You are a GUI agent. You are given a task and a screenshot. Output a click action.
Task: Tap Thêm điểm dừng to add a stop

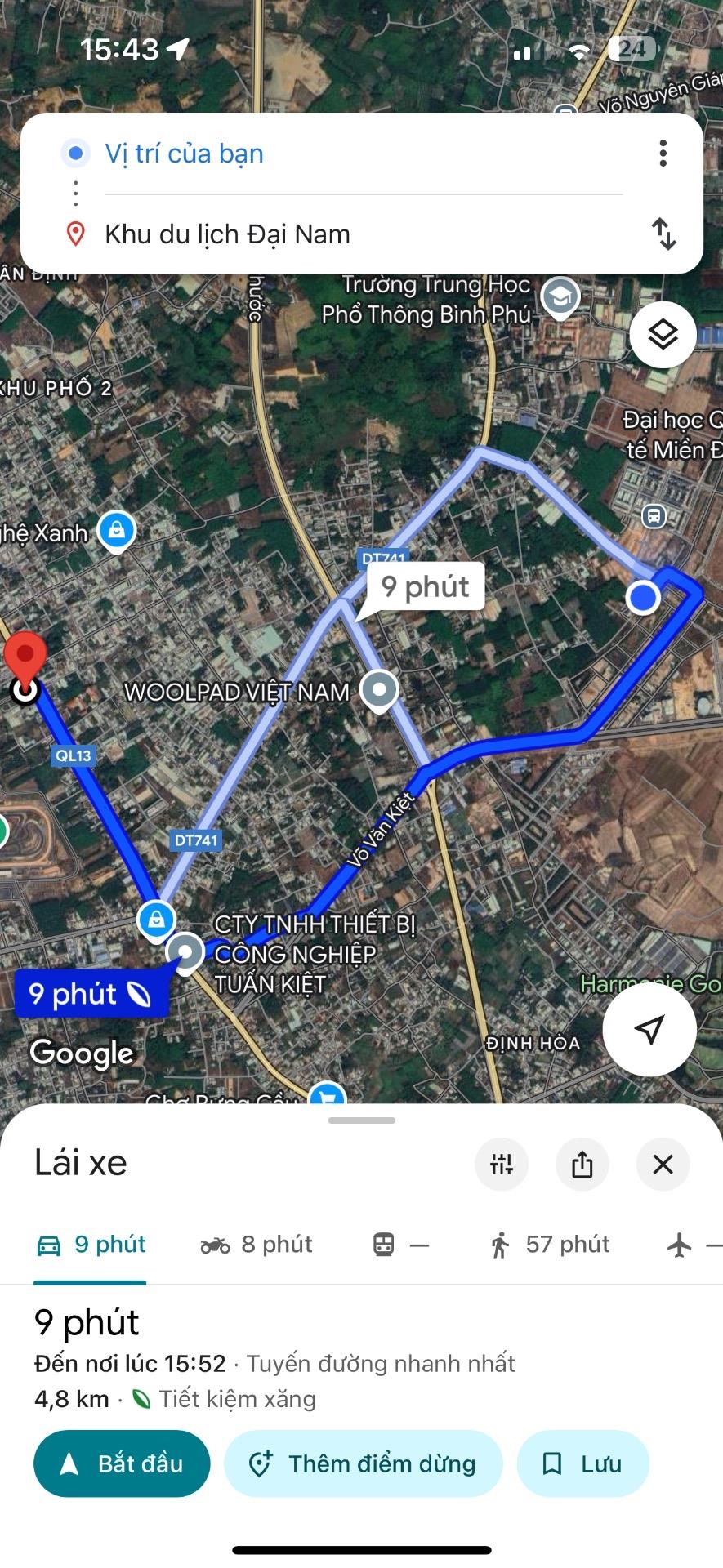[x=363, y=1463]
